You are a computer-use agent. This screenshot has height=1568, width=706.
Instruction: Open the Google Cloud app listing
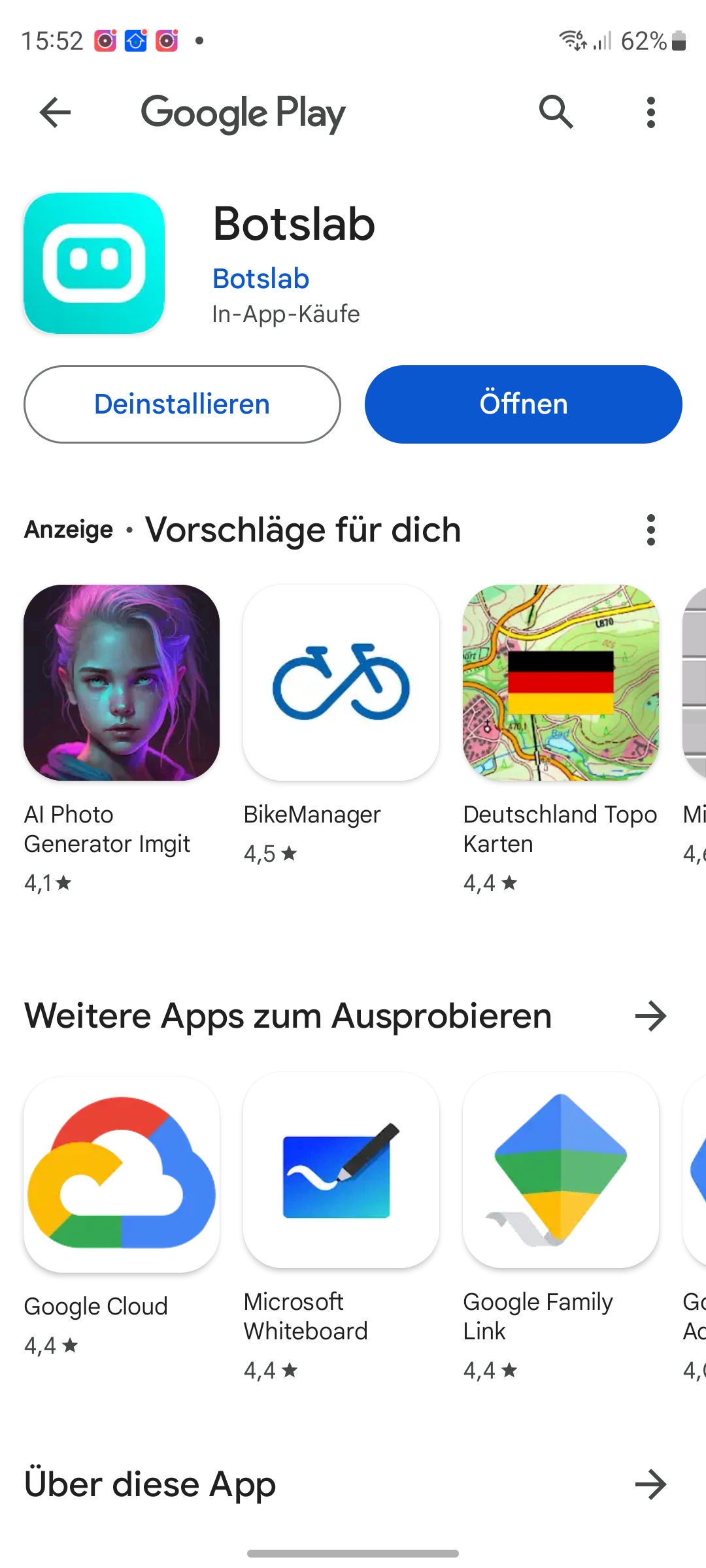pyautogui.click(x=122, y=1174)
